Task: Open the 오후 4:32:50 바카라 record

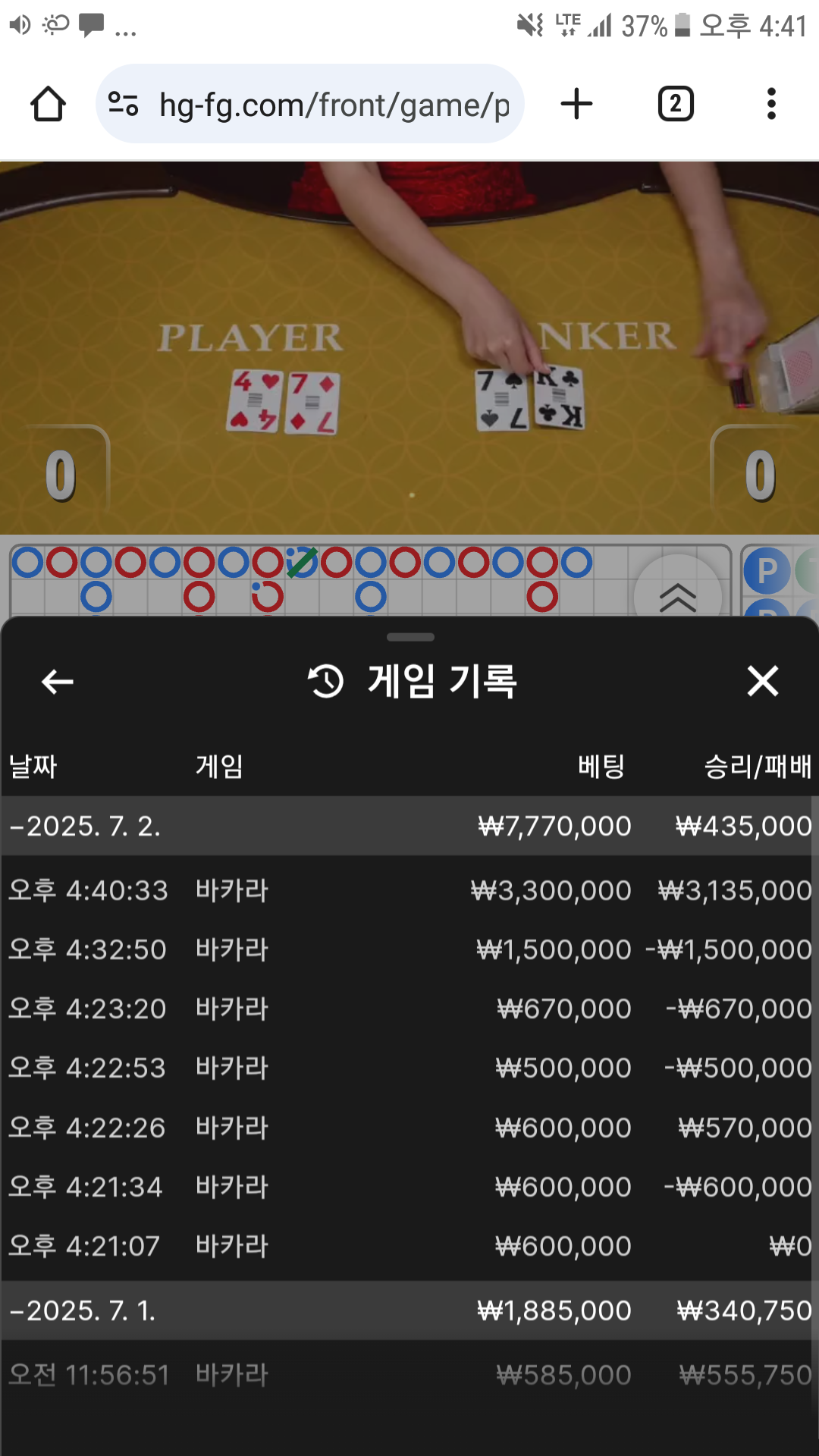Action: [x=409, y=949]
